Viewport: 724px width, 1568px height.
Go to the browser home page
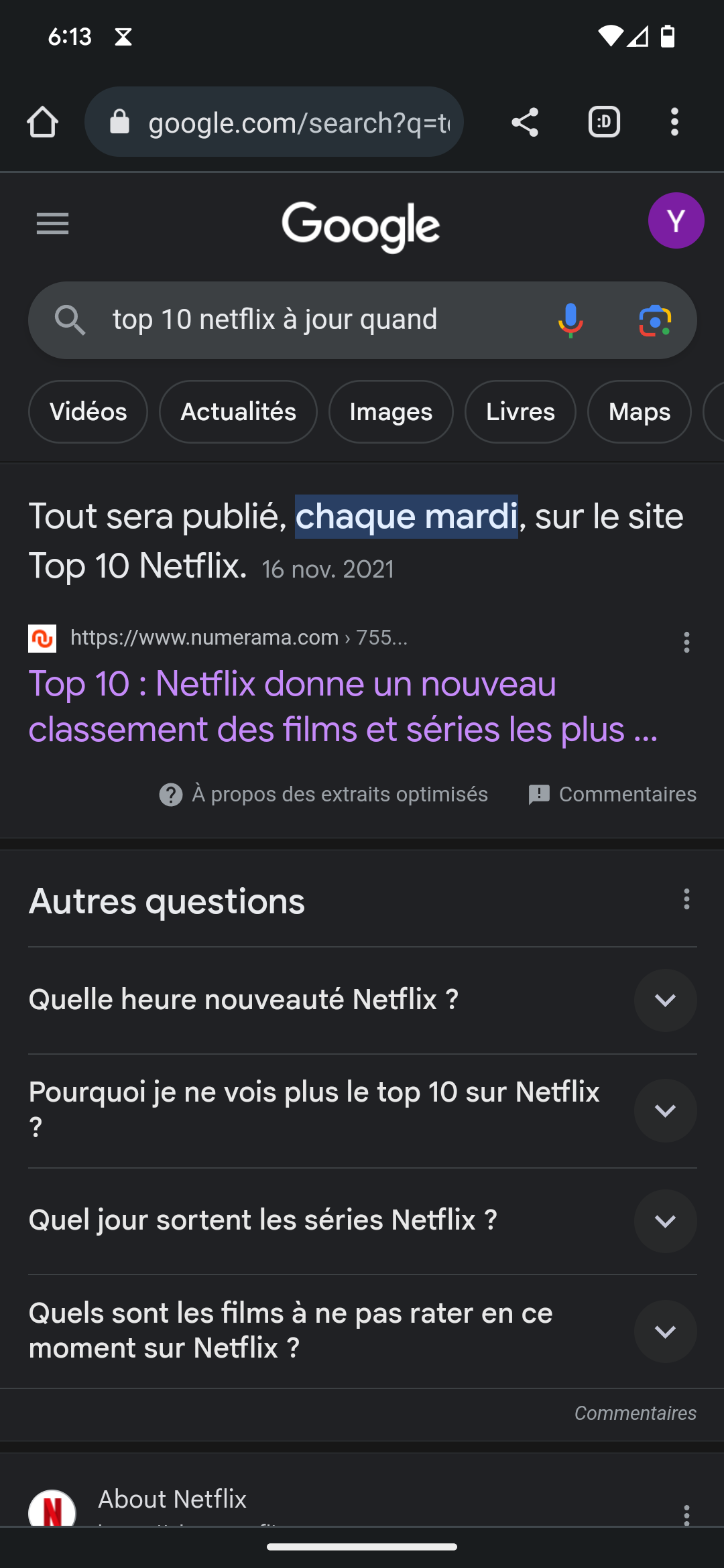[x=42, y=123]
